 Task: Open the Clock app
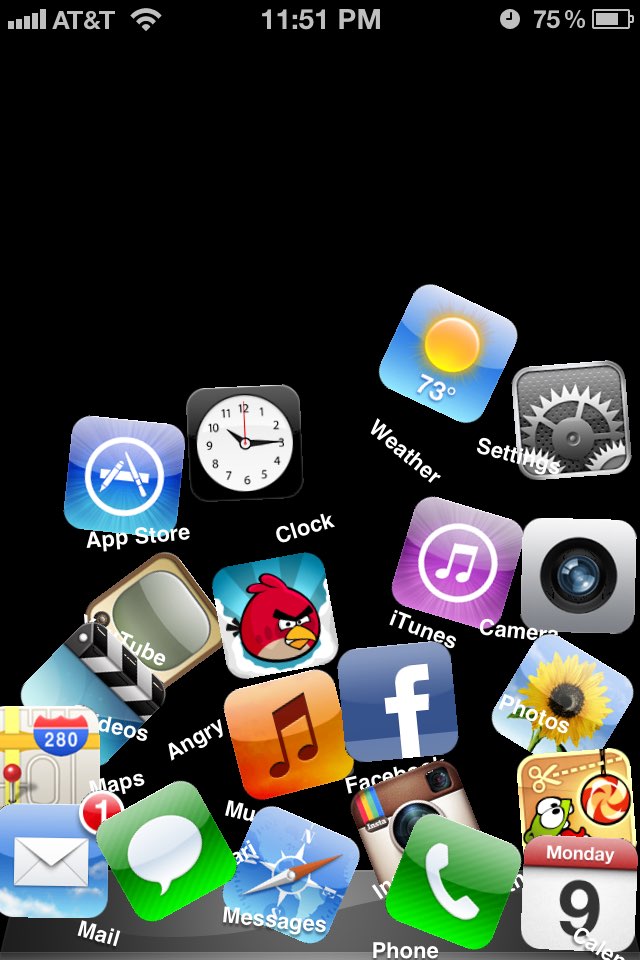pyautogui.click(x=244, y=441)
